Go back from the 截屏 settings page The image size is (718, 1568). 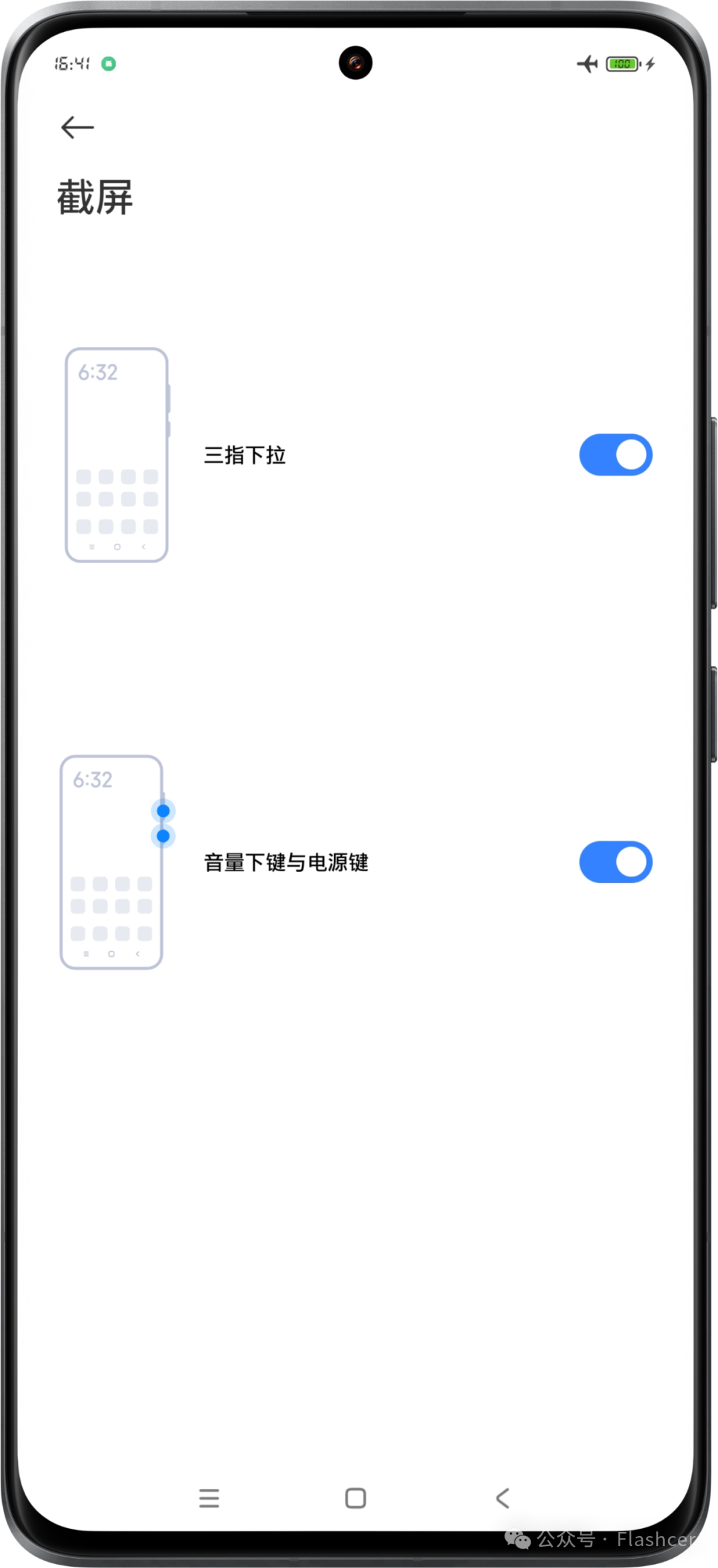pos(77,127)
